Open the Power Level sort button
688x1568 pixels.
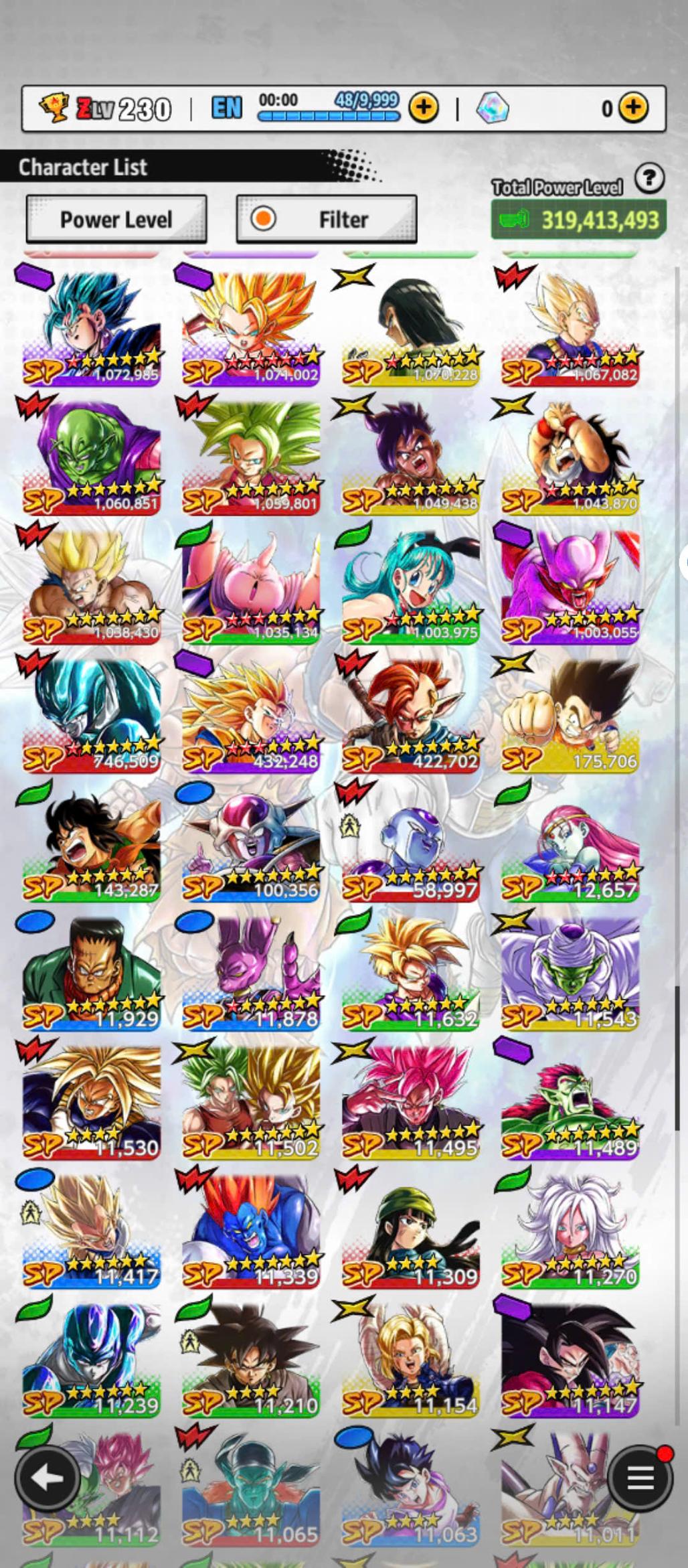coord(116,220)
